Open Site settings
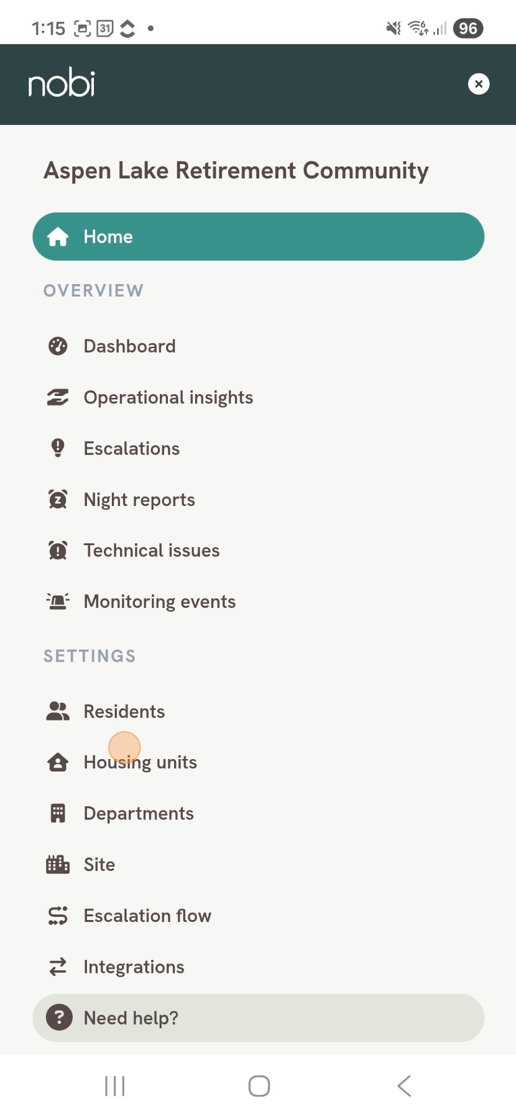The height and width of the screenshot is (1119, 516). tap(258, 864)
